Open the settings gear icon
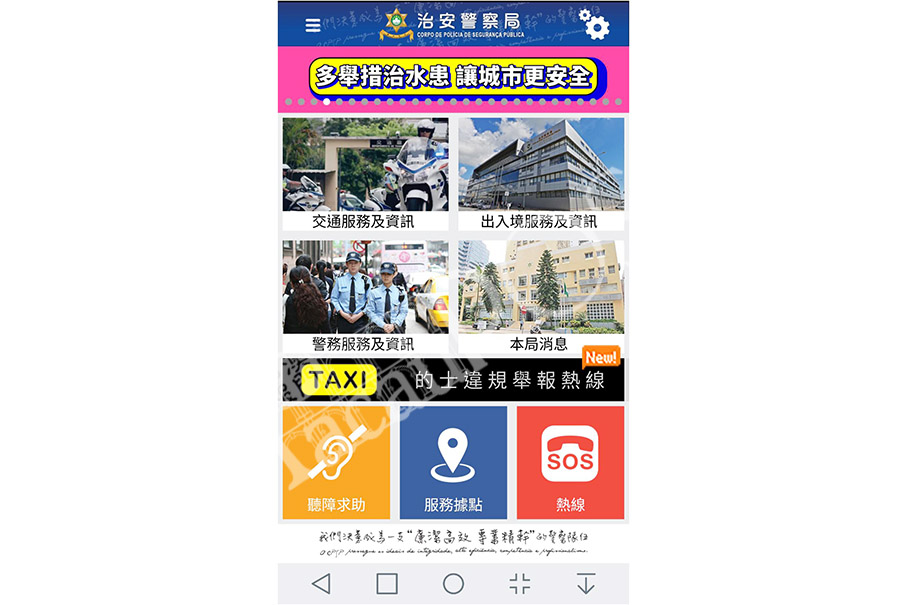This screenshot has width=907, height=605. [594, 24]
